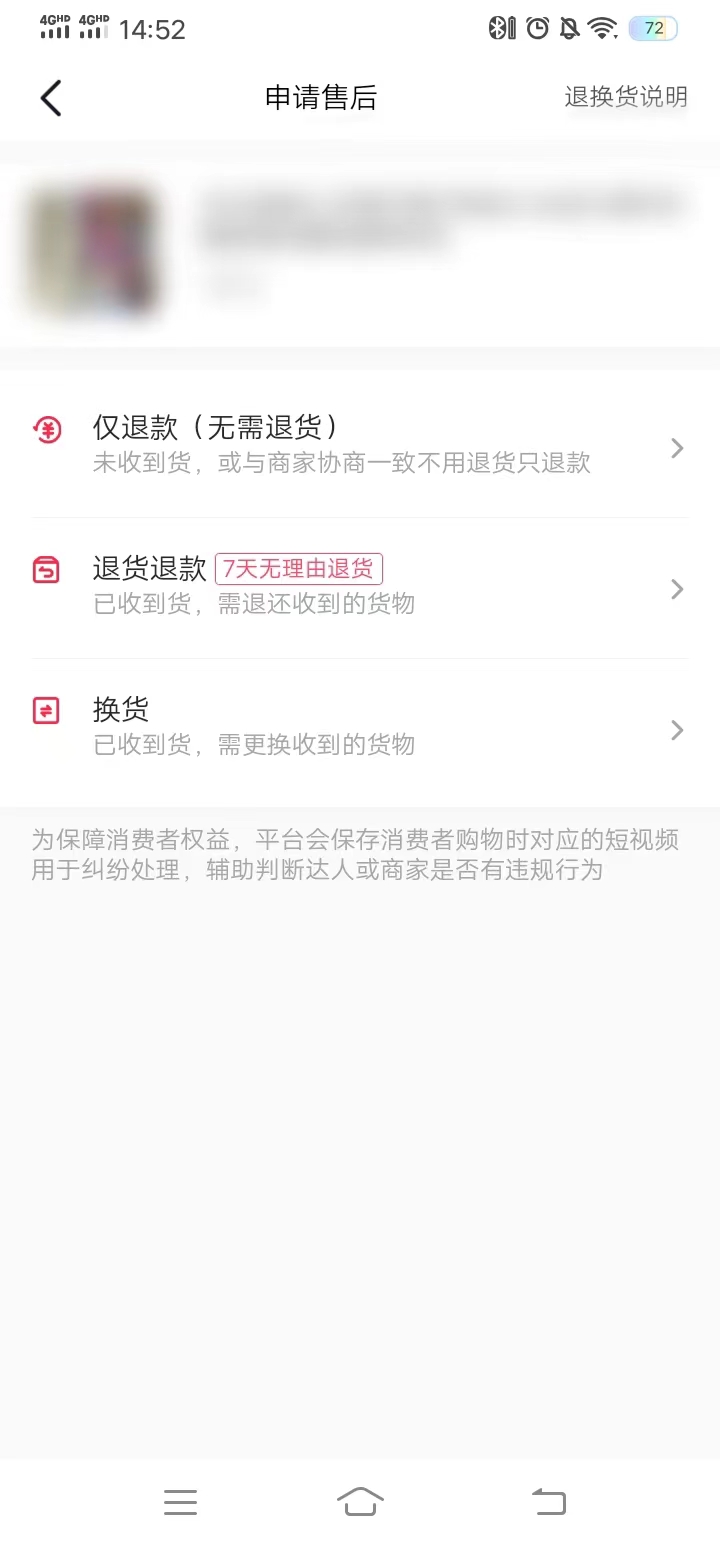Click the 72 battery indicator
This screenshot has width=720, height=1544.
click(x=653, y=28)
